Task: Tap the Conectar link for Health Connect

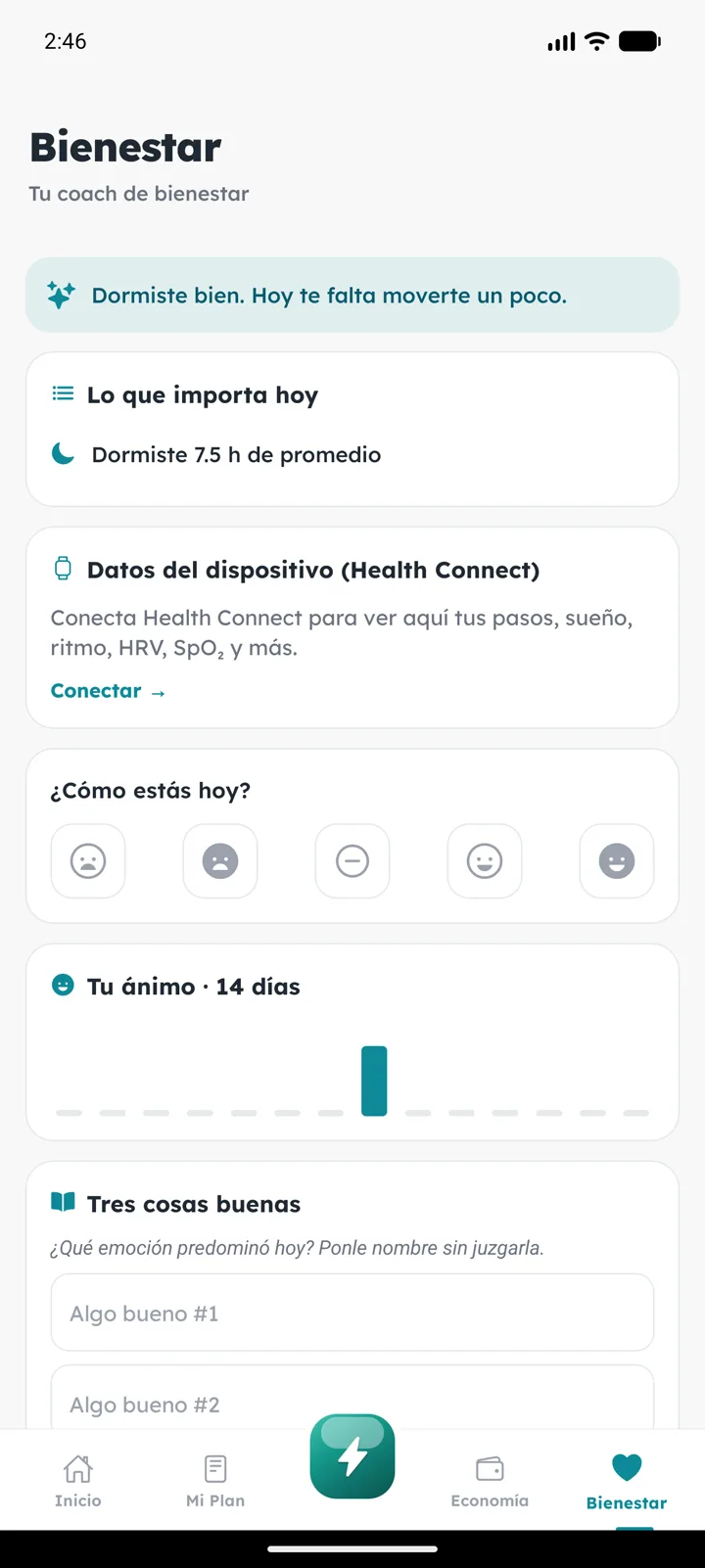Action: click(108, 691)
